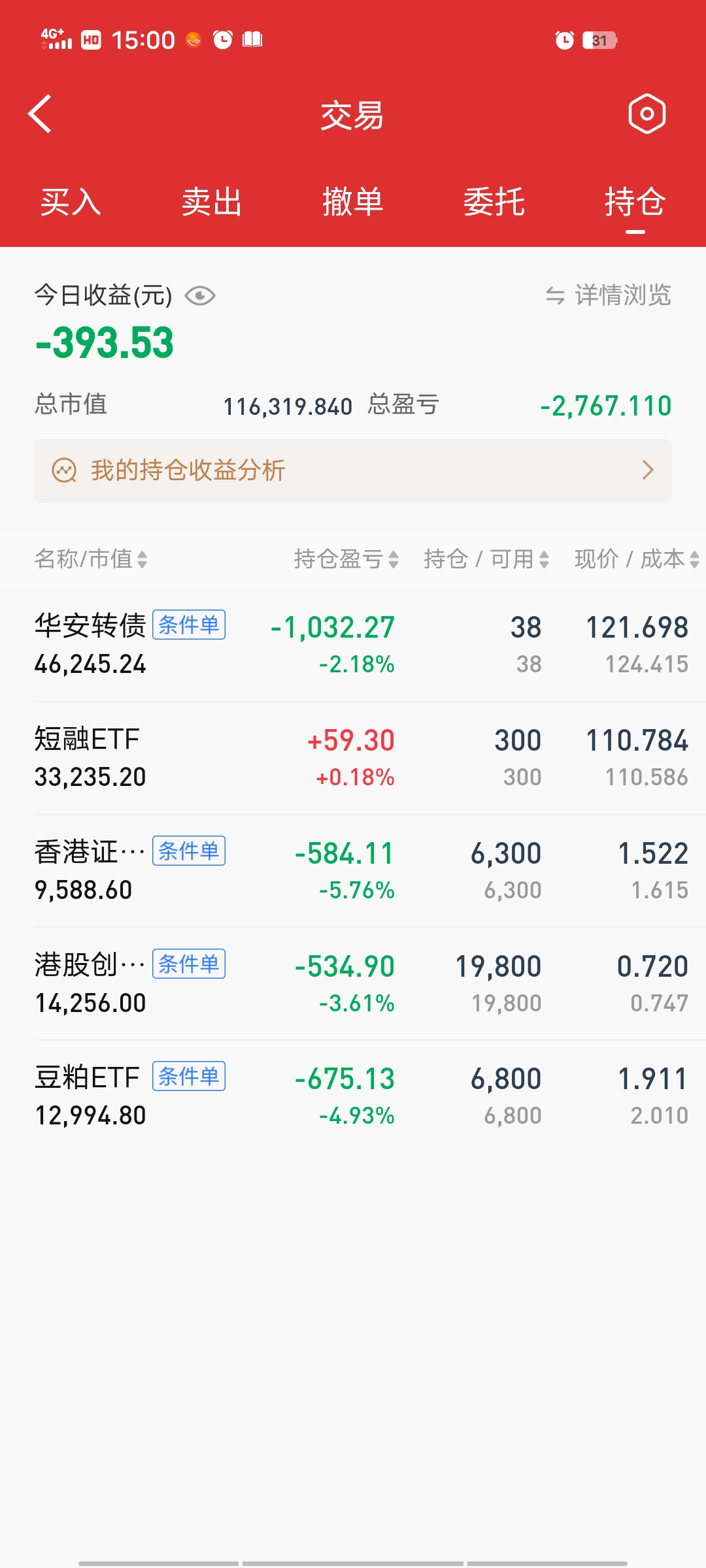Open the settings hexagon icon
This screenshot has width=706, height=1568.
pos(647,114)
